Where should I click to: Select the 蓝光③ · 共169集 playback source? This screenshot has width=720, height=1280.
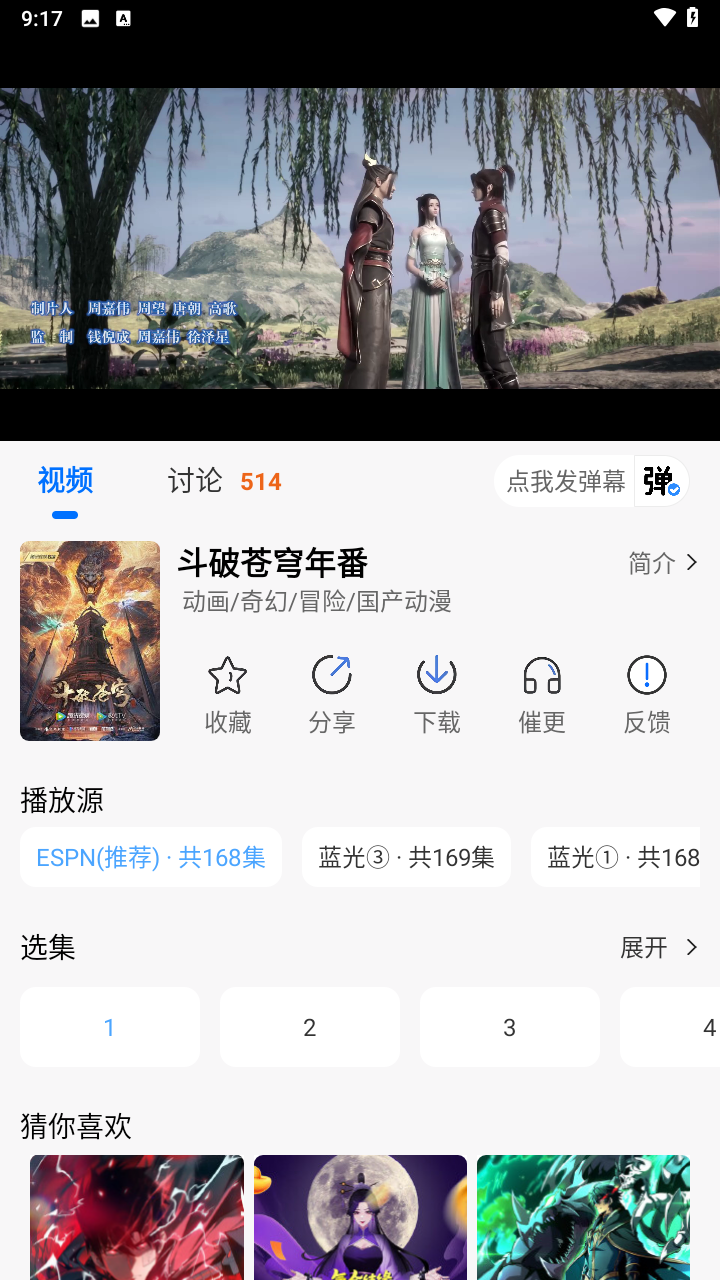[406, 856]
